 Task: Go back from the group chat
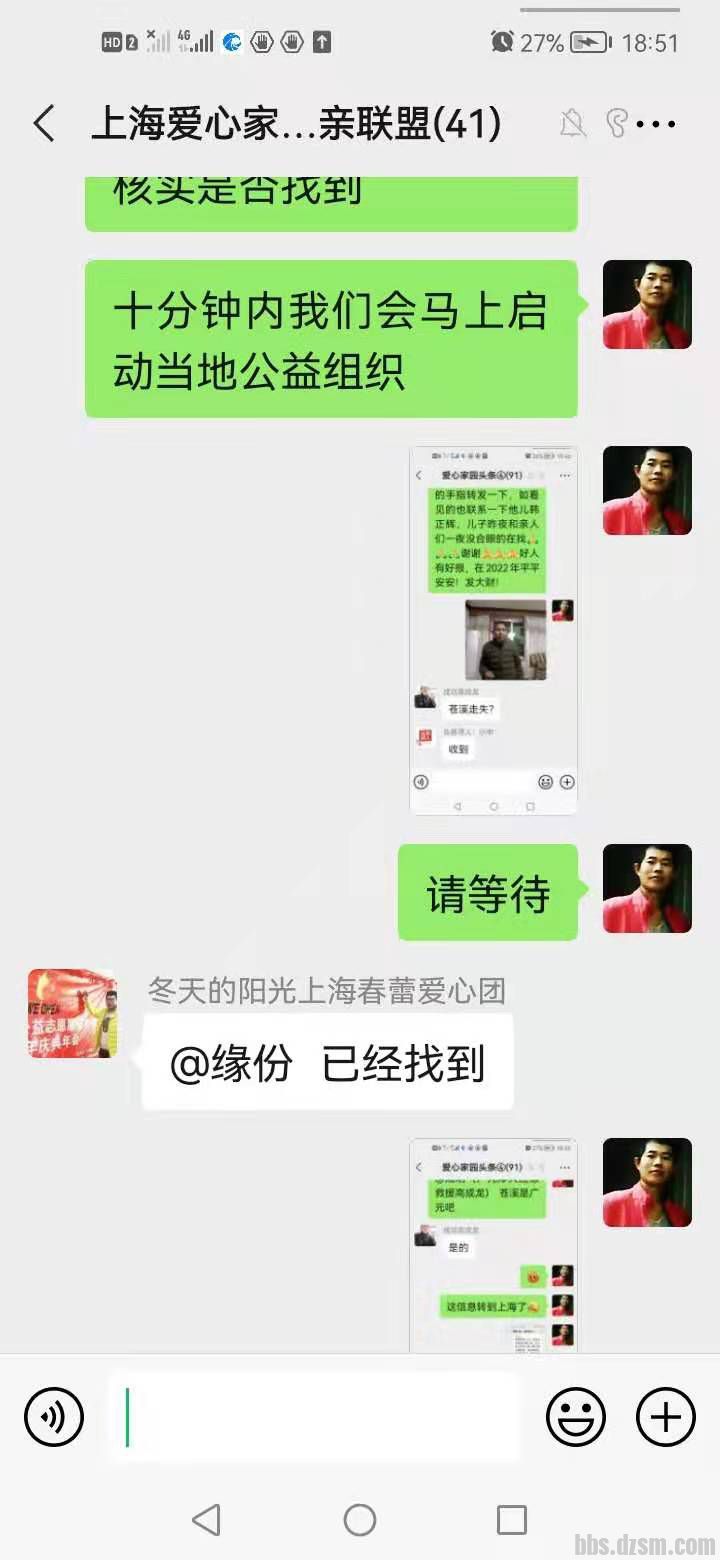tap(44, 125)
